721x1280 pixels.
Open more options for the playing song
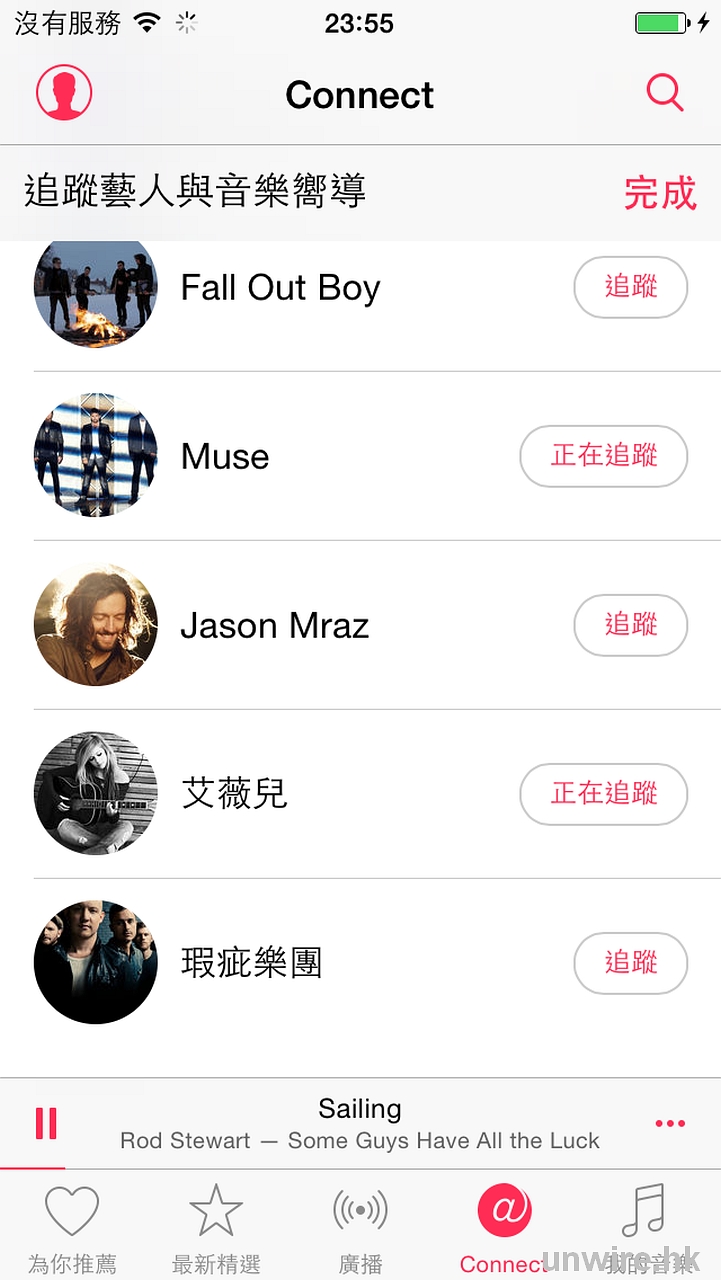click(670, 1123)
